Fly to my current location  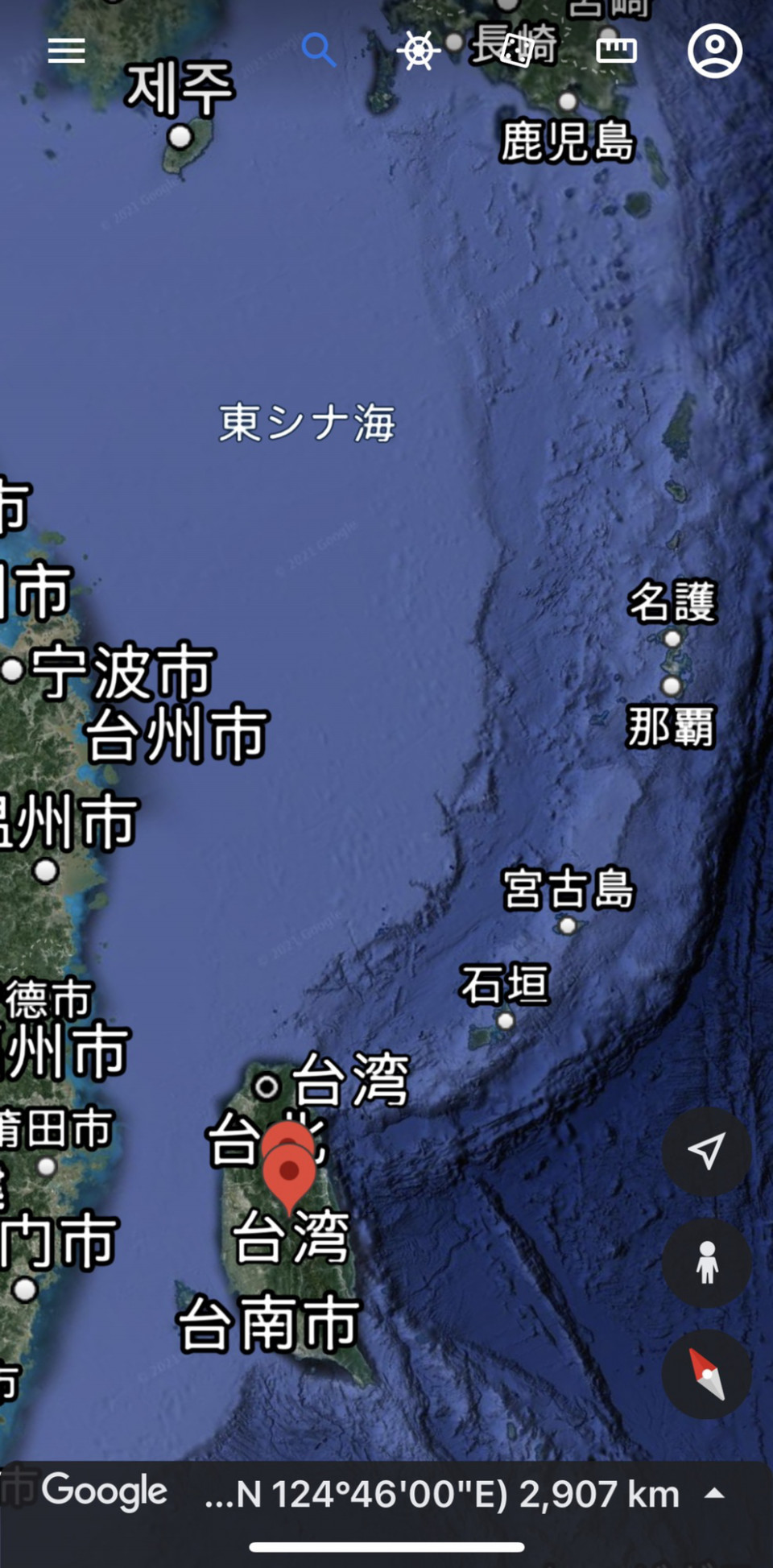click(706, 1151)
